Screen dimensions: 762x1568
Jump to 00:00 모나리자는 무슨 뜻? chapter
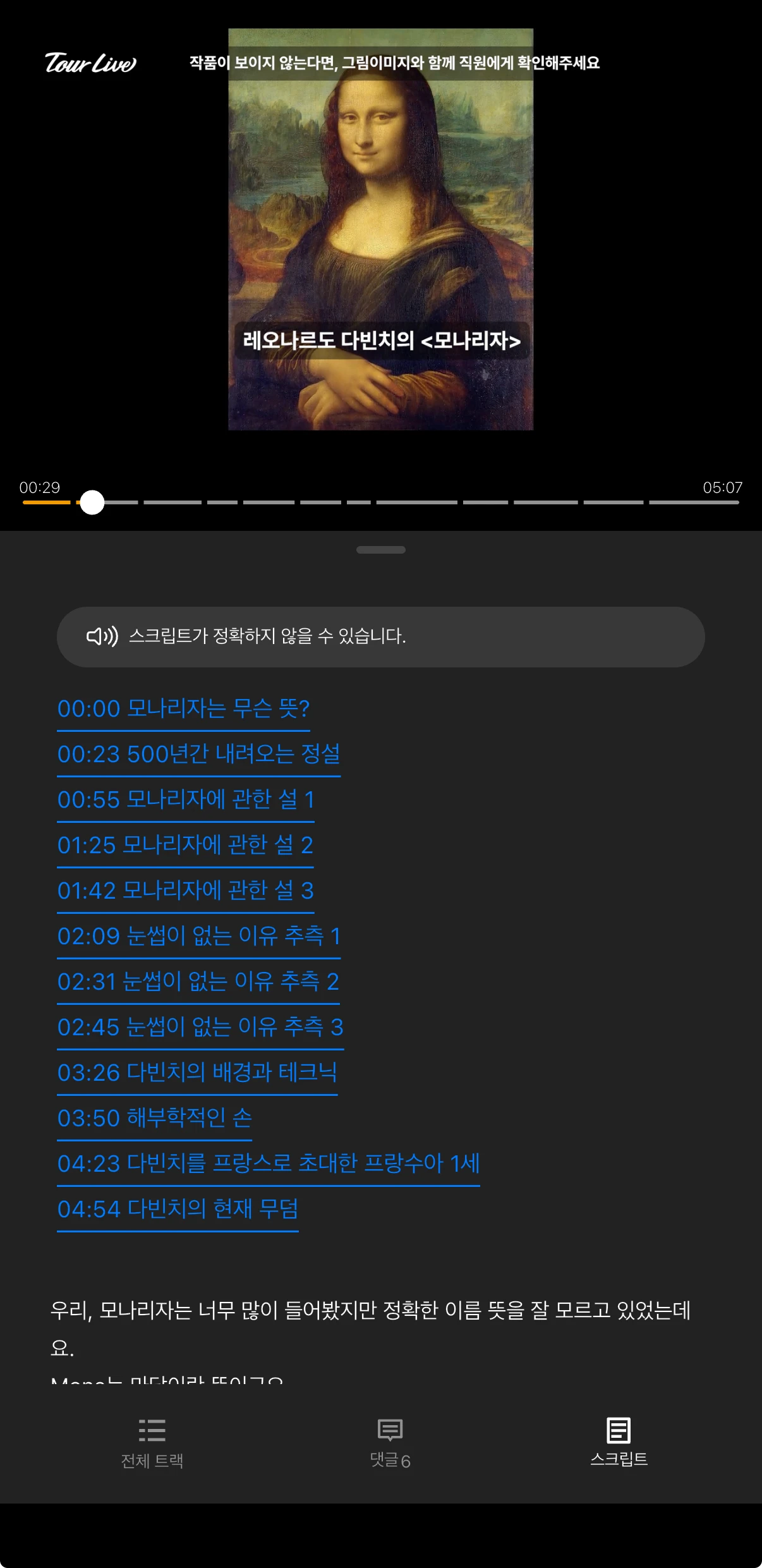point(183,709)
